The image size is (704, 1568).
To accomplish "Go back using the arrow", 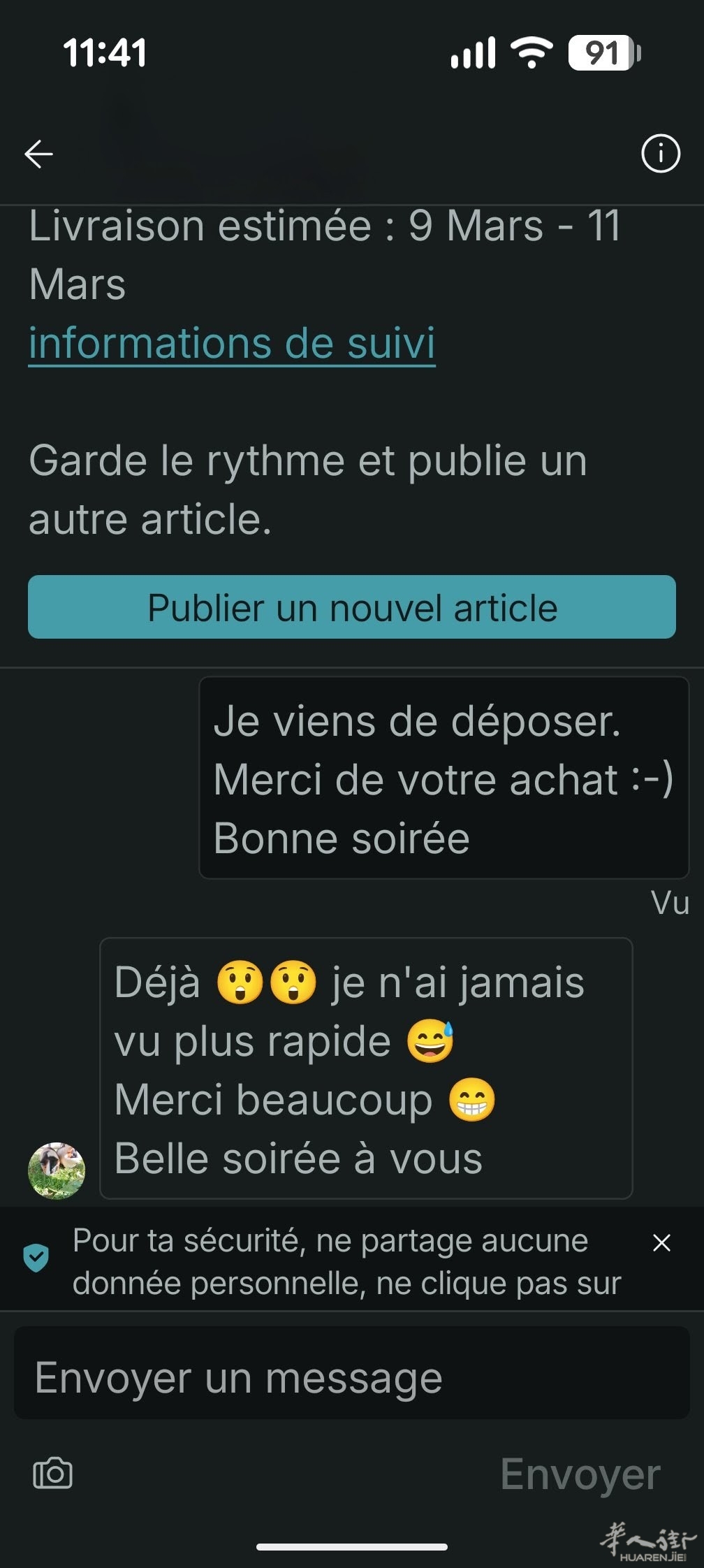I will [38, 154].
